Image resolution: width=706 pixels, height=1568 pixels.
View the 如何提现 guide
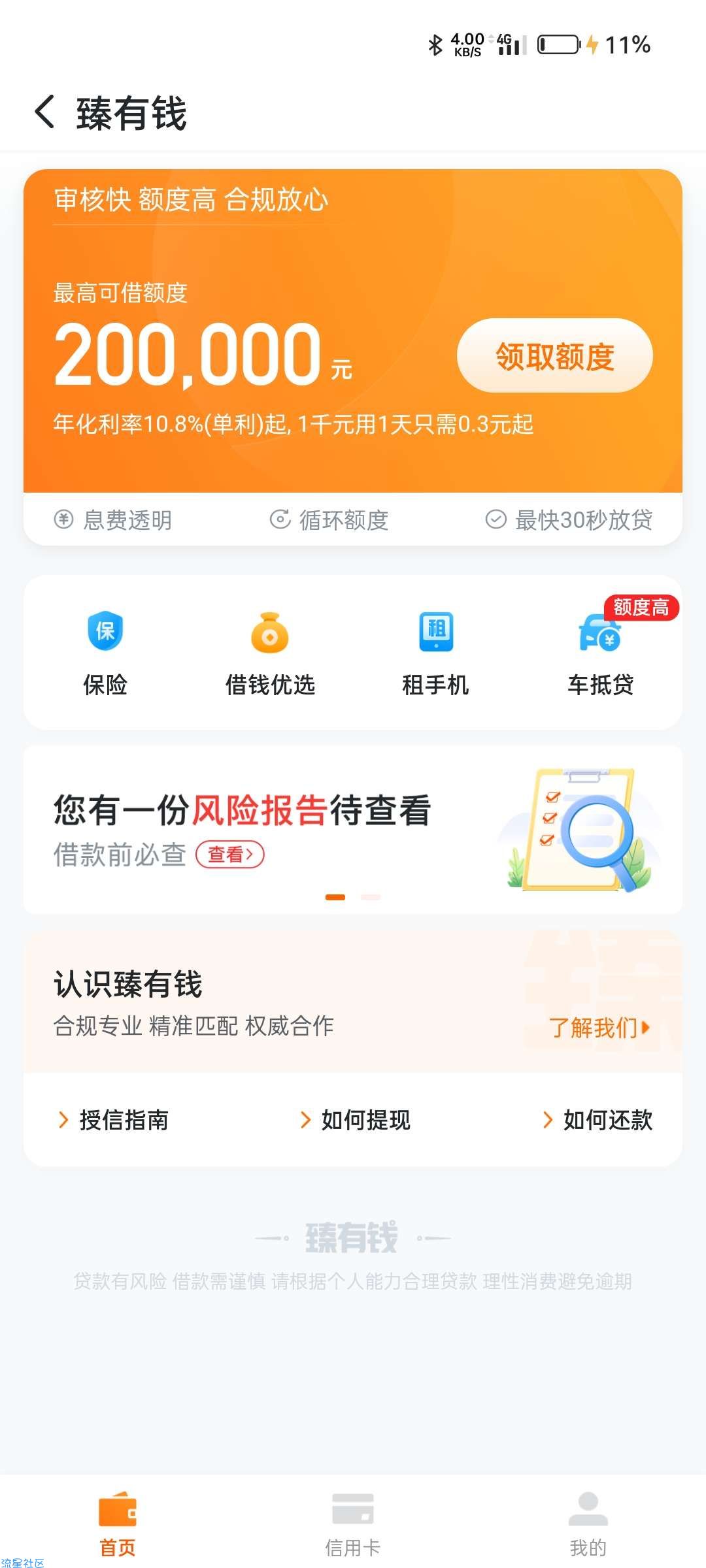tap(356, 1120)
